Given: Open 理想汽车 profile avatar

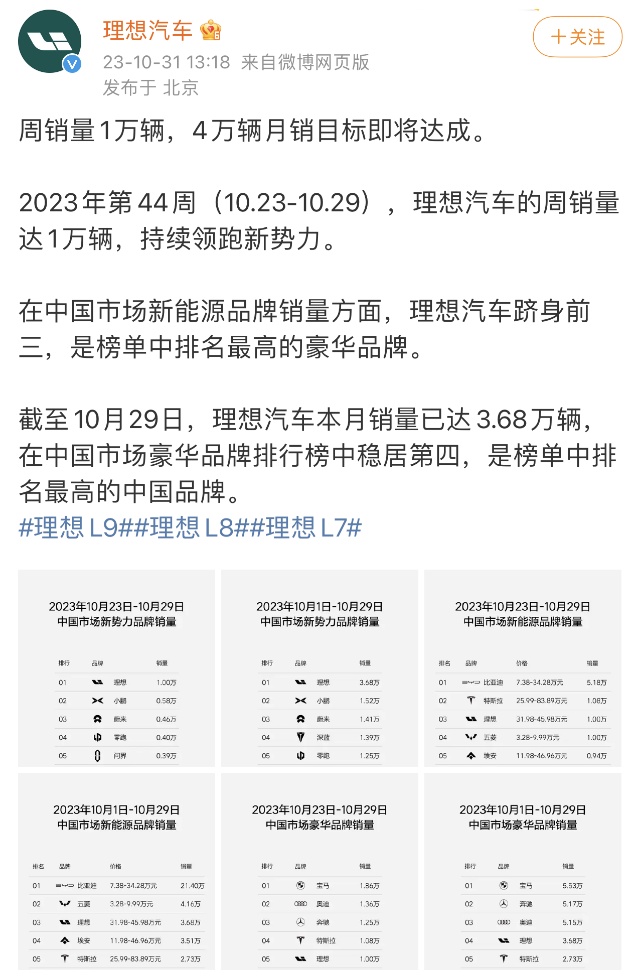Looking at the screenshot, I should pyautogui.click(x=50, y=46).
